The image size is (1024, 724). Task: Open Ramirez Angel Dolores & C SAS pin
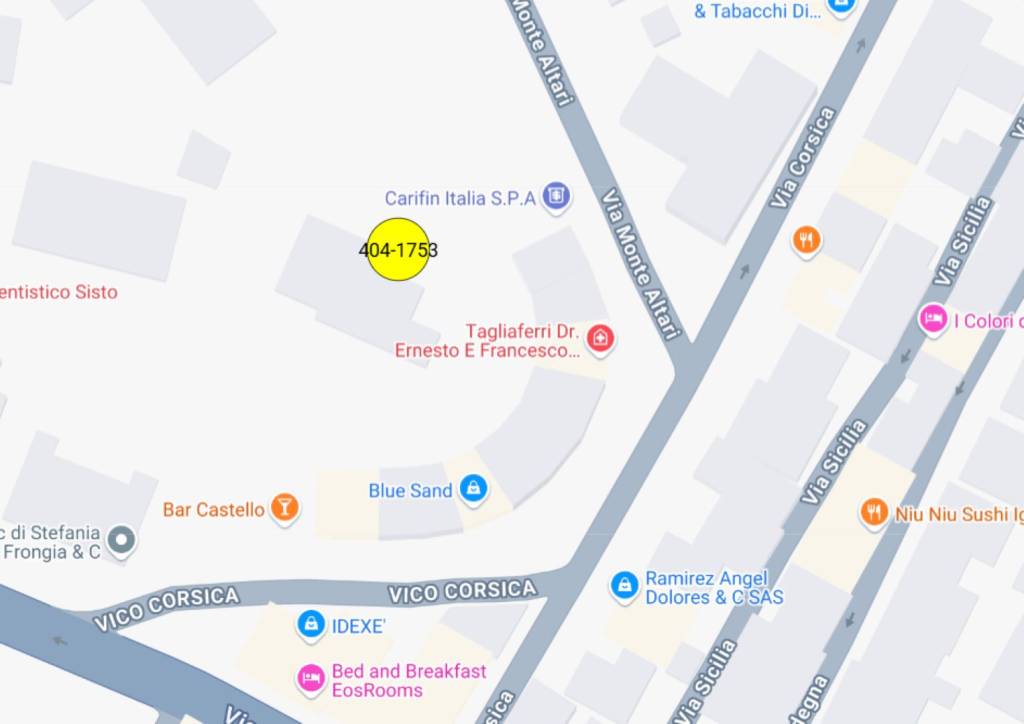click(624, 584)
